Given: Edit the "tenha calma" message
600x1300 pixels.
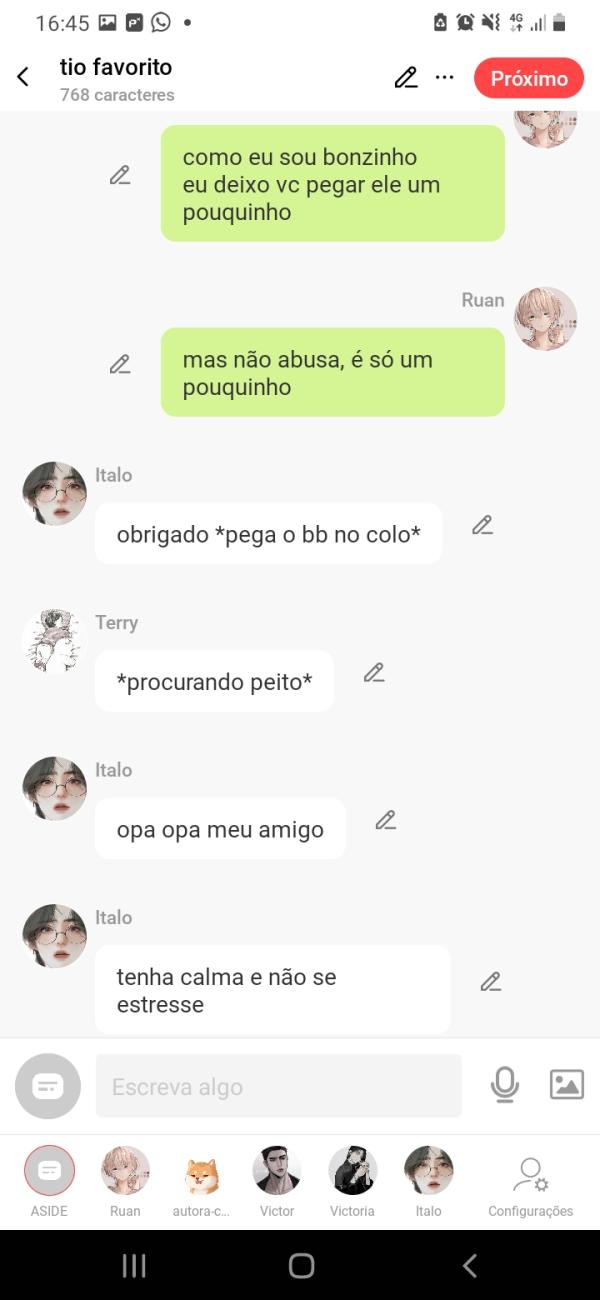Looking at the screenshot, I should coord(490,982).
